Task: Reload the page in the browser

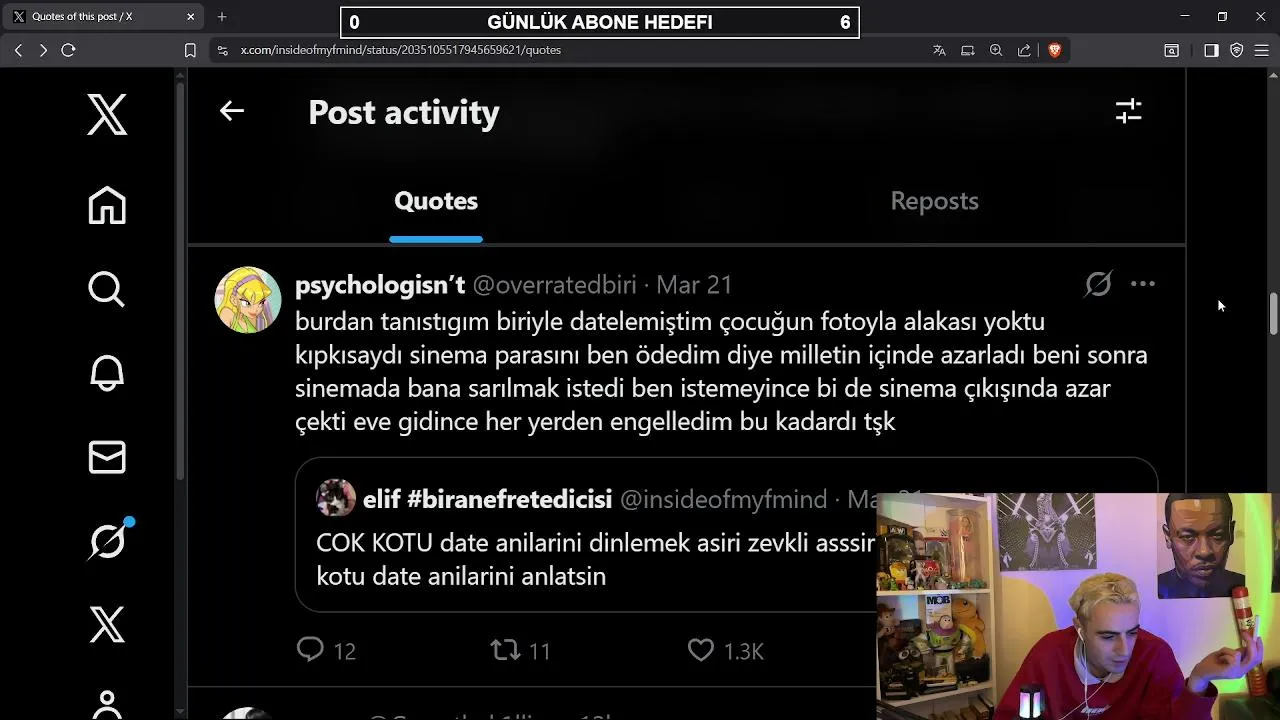Action: point(68,50)
